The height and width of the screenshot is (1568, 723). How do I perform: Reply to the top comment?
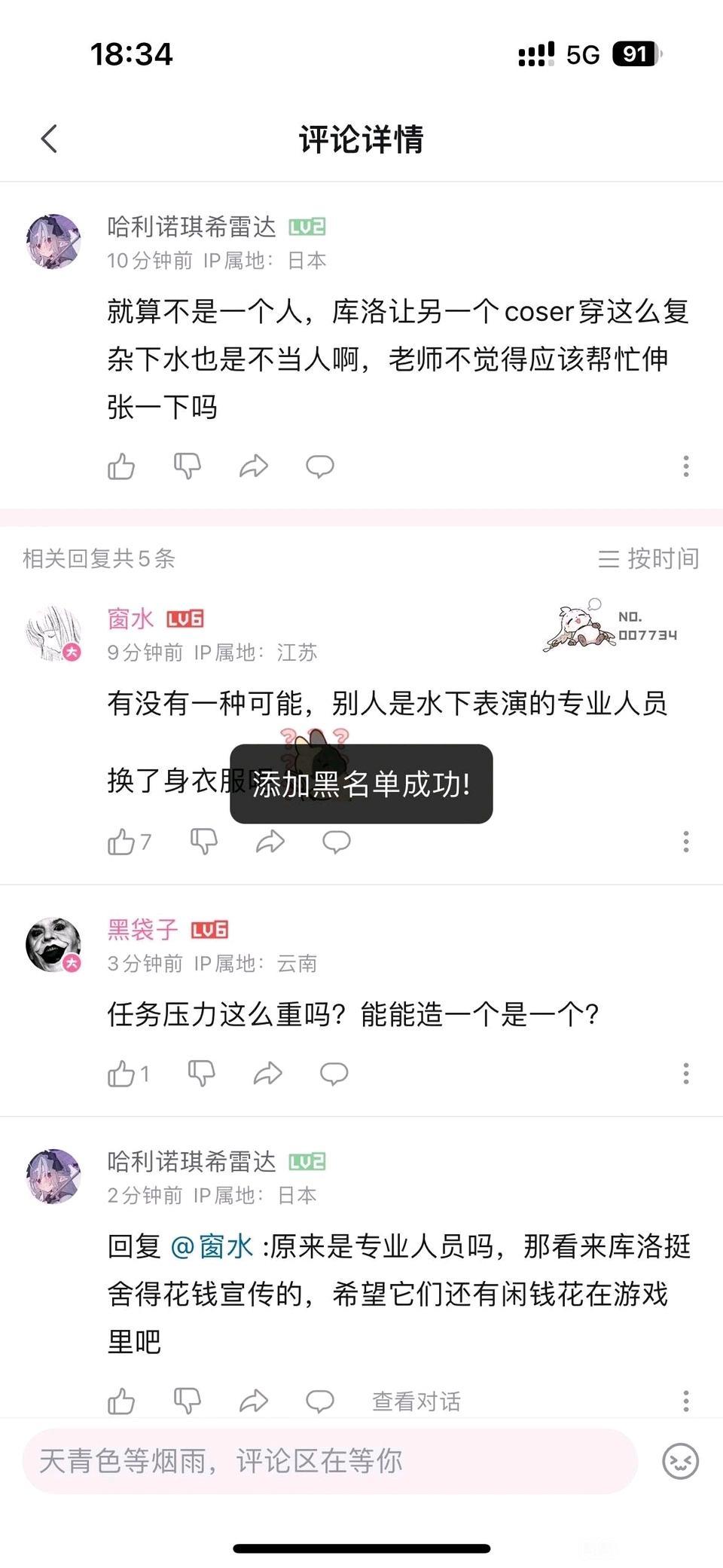(x=320, y=466)
